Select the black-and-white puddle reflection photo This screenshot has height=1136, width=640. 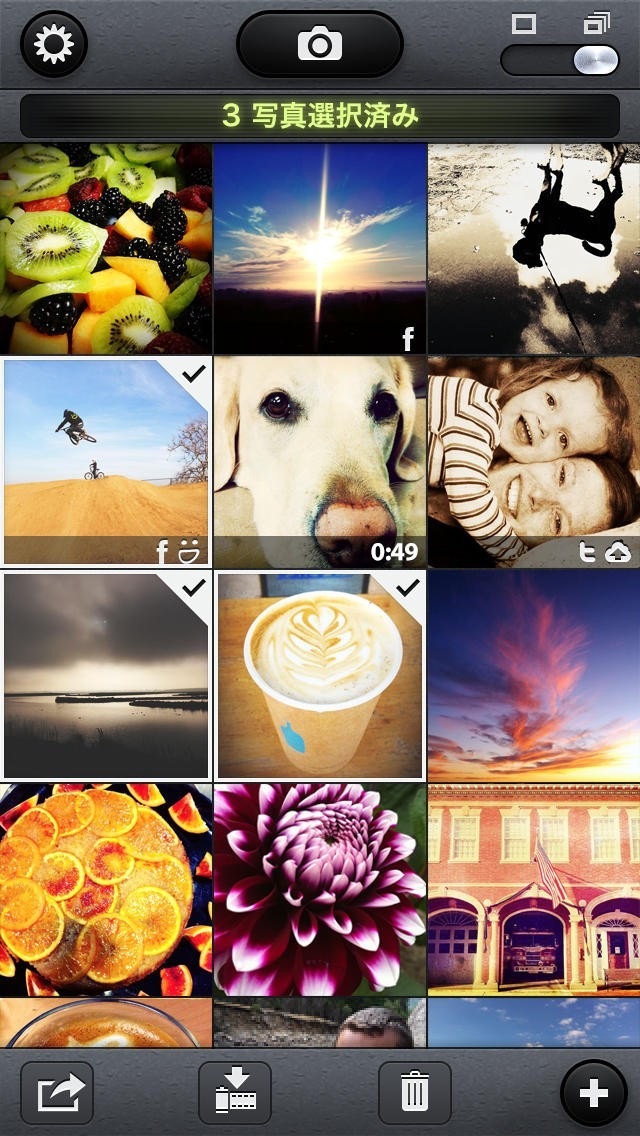tap(534, 248)
